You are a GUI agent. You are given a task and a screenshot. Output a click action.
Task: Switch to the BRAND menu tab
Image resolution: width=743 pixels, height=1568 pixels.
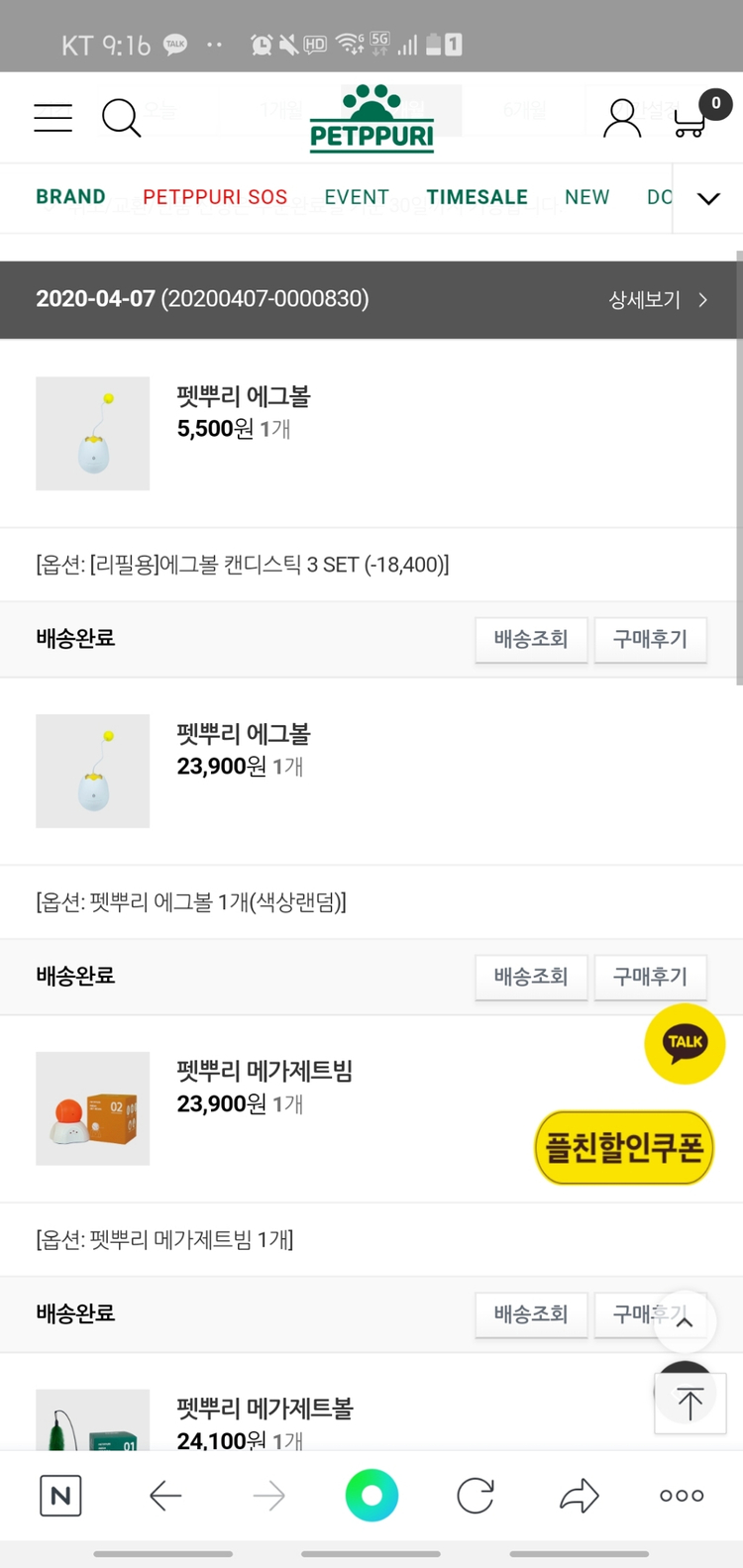click(x=70, y=196)
